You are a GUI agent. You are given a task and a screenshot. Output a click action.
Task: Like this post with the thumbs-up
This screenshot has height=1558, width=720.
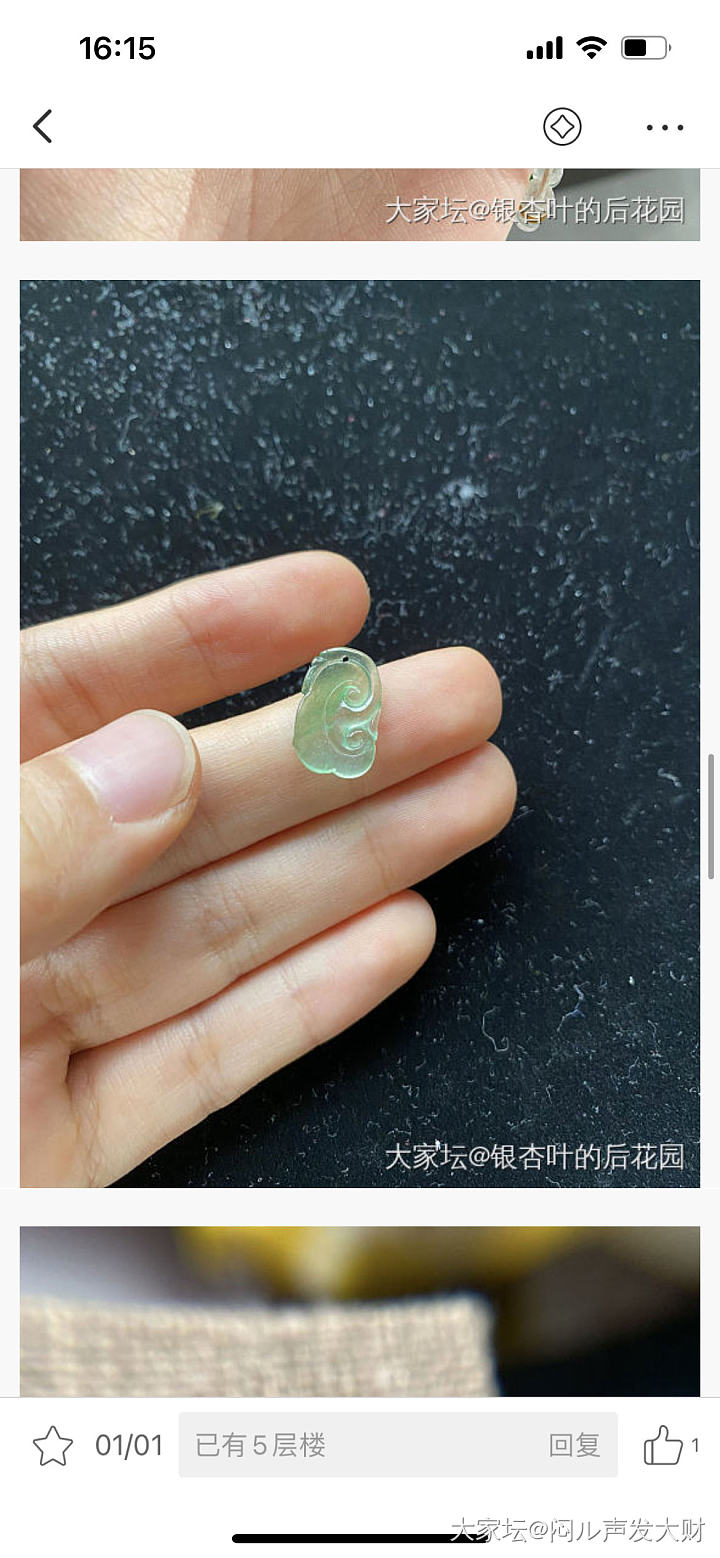click(663, 1445)
